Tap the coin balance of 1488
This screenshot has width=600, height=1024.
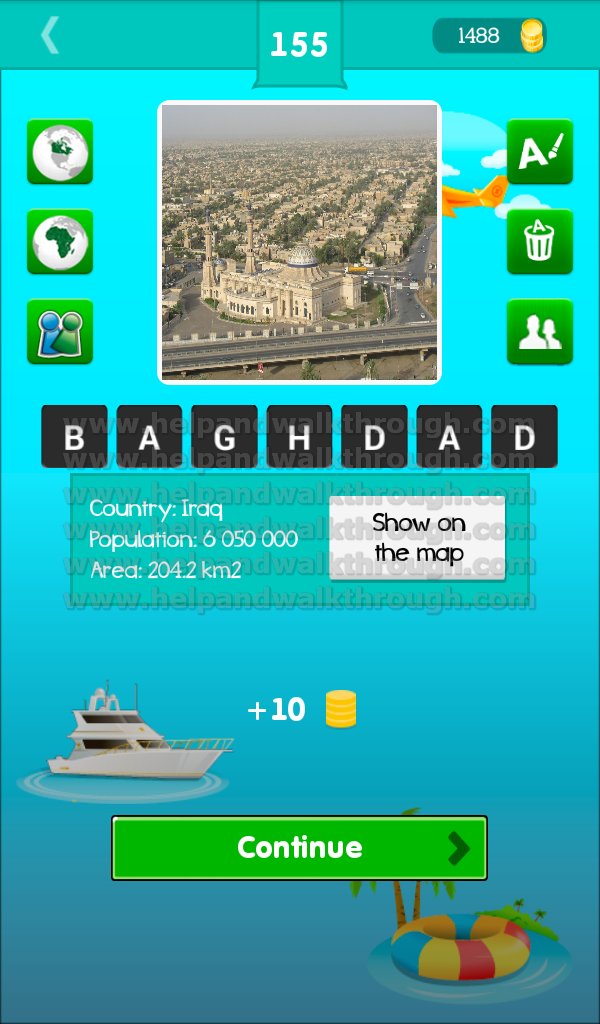click(x=489, y=36)
